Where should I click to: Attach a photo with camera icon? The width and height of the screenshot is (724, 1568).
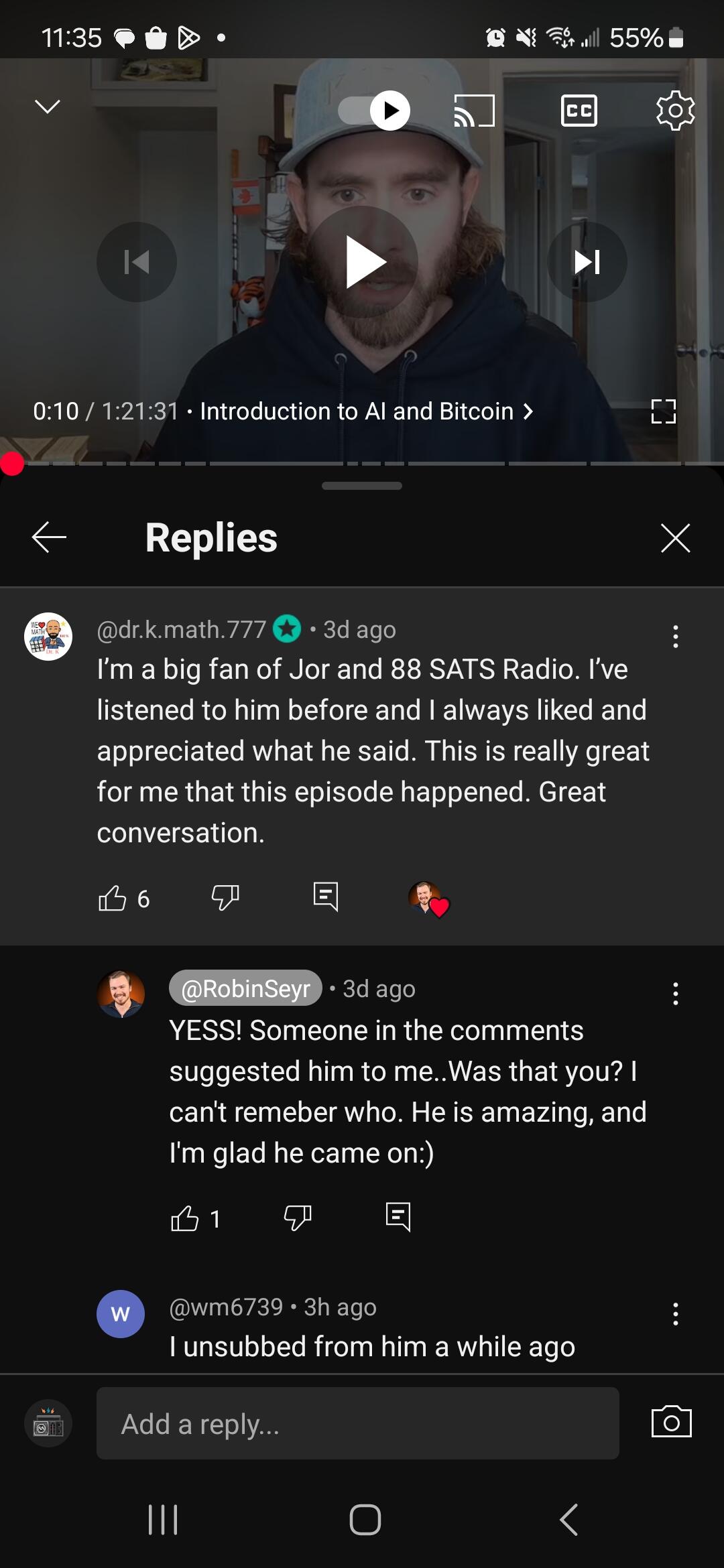(x=671, y=1422)
